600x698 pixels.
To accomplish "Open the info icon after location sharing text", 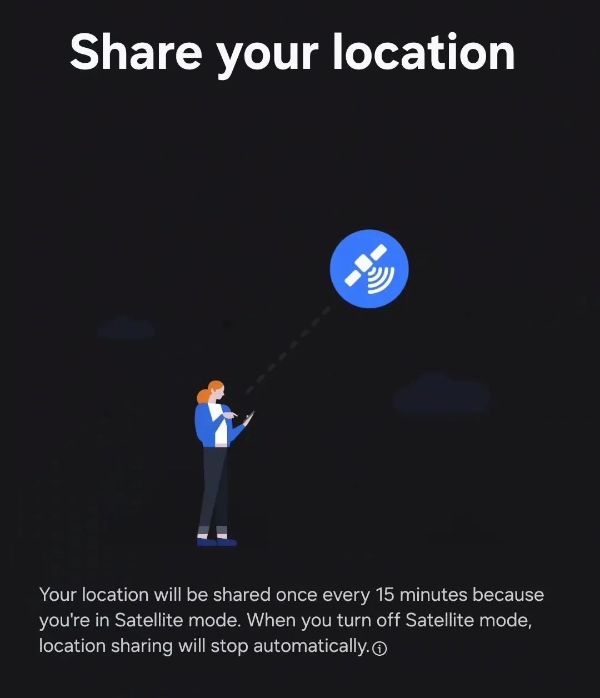I will [379, 648].
